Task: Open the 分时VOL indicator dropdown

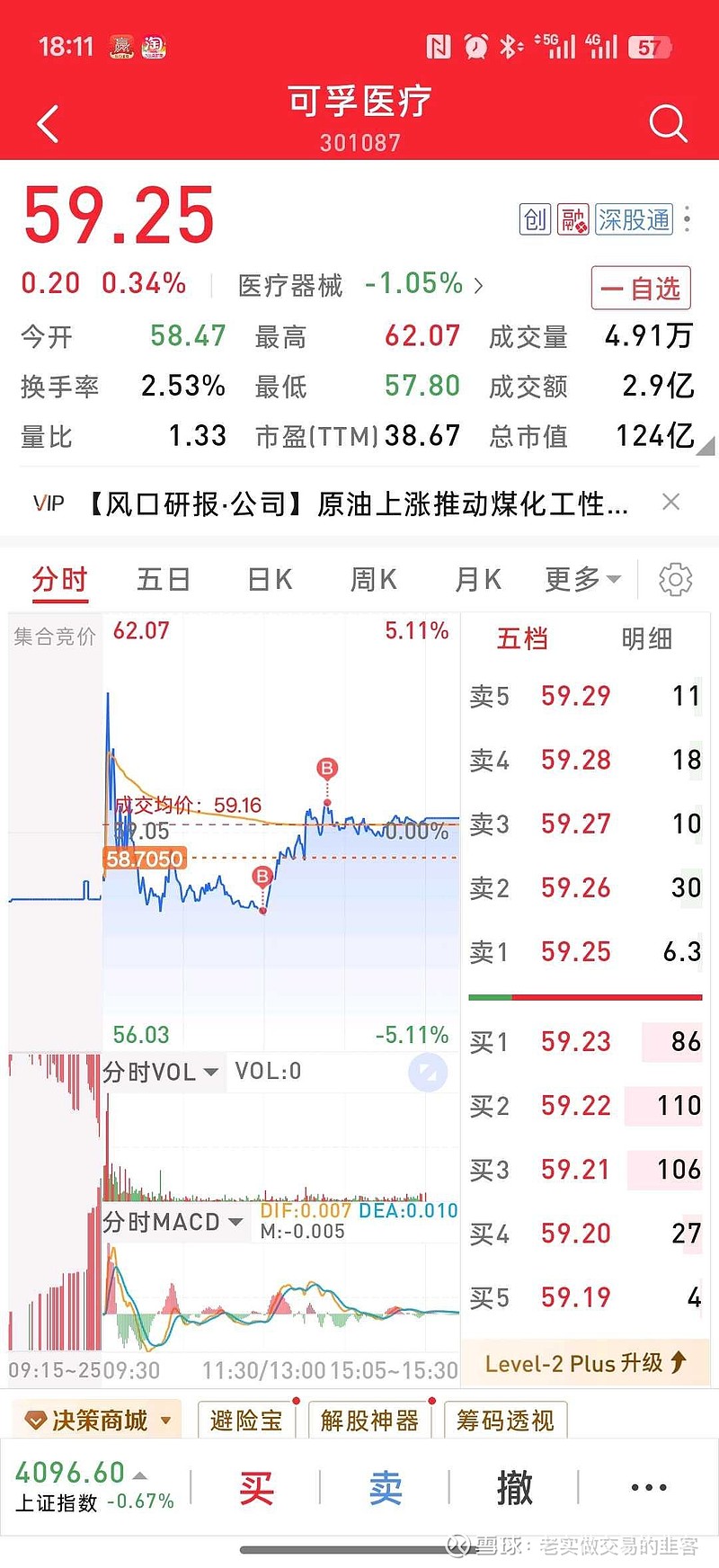Action: coord(161,1072)
